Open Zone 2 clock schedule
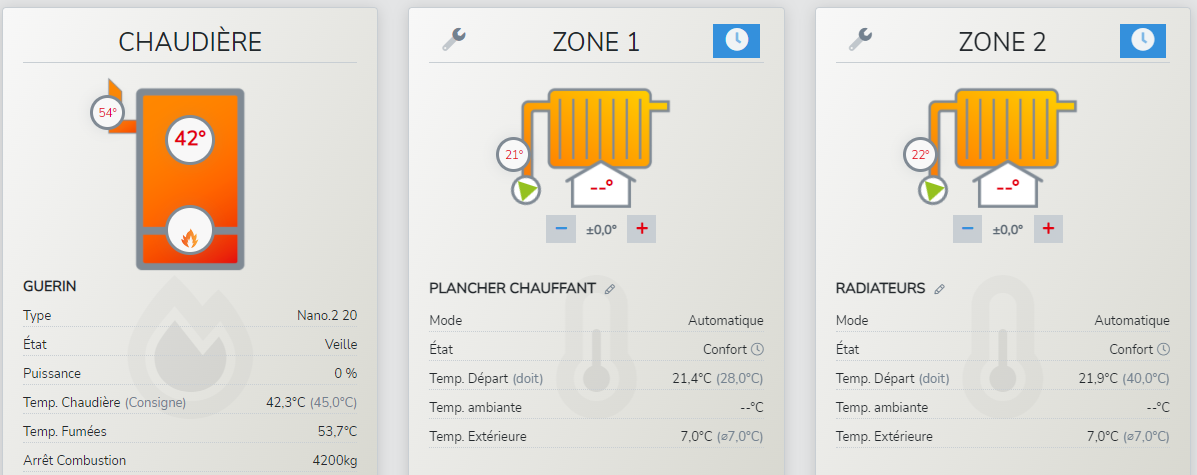This screenshot has width=1197, height=475. click(1142, 40)
